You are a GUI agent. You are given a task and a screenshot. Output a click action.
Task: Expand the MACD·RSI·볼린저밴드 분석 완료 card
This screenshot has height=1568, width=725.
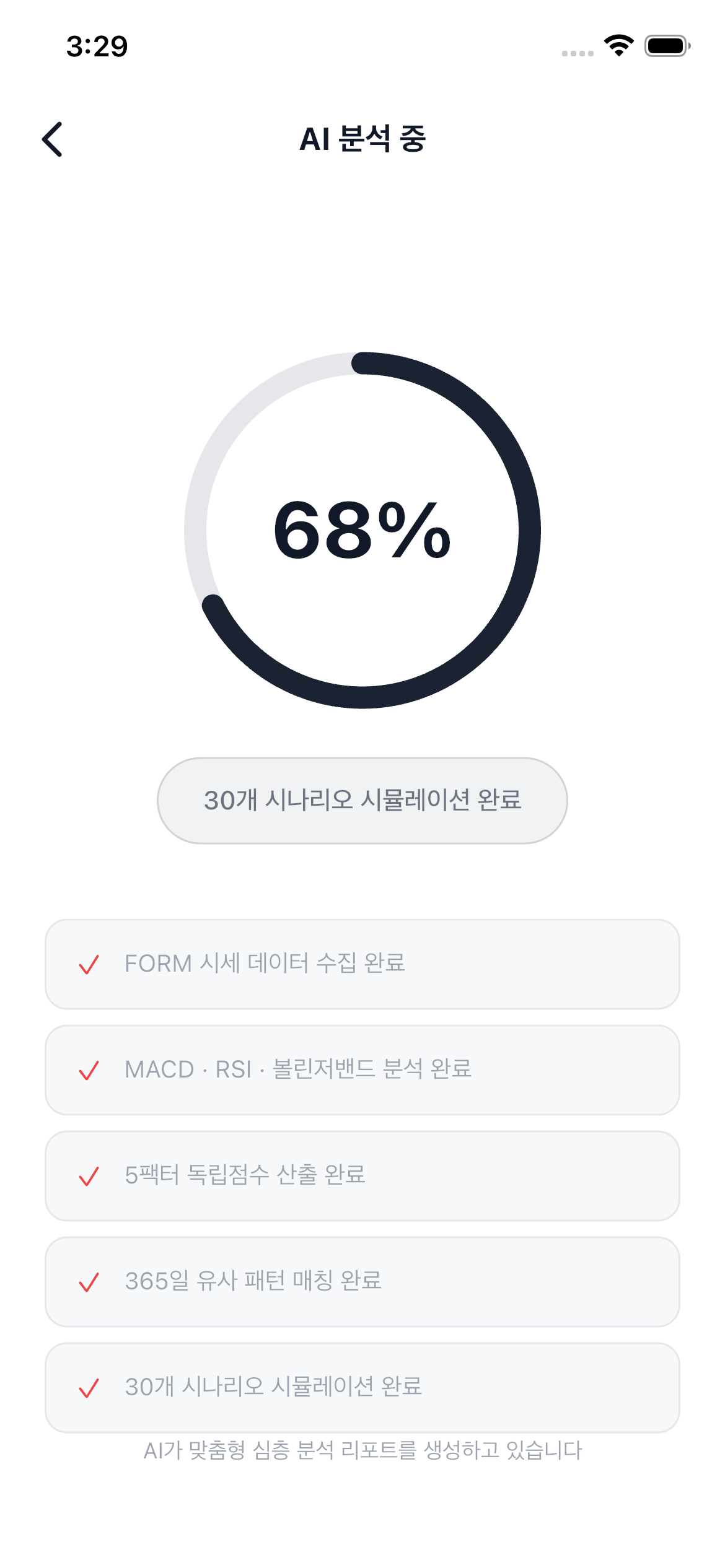pyautogui.click(x=362, y=1070)
